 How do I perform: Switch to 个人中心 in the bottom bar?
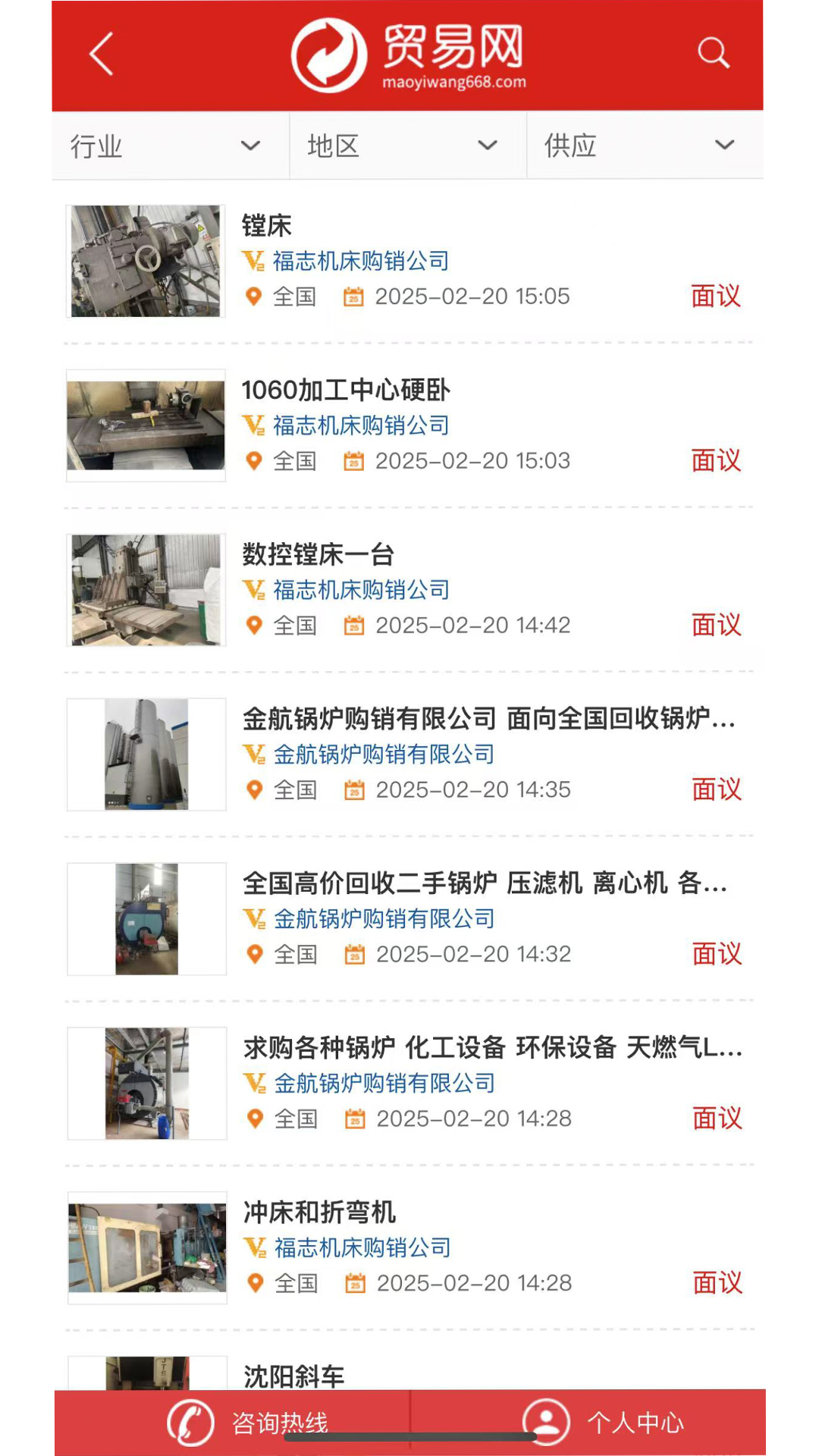pos(637,1423)
